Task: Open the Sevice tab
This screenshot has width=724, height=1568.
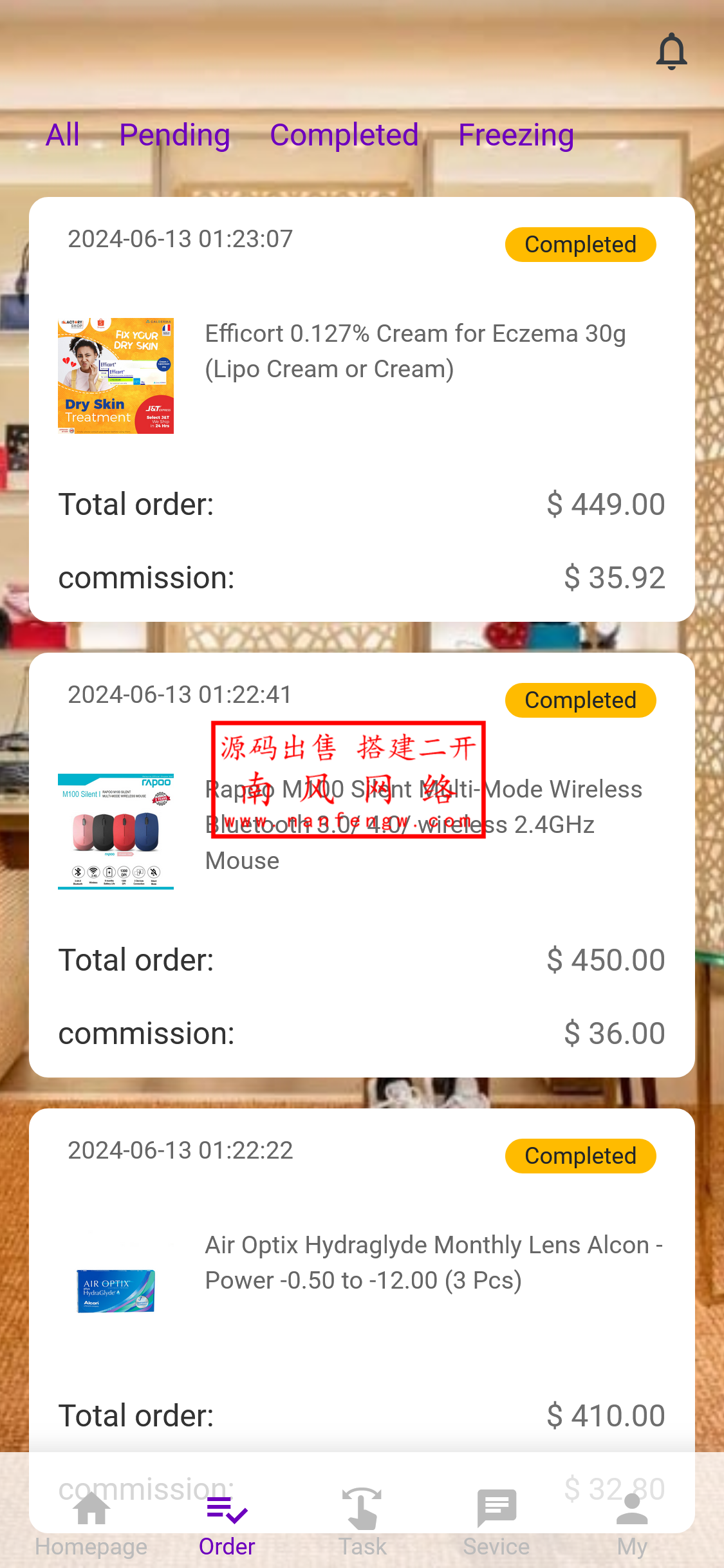Action: tap(496, 1522)
